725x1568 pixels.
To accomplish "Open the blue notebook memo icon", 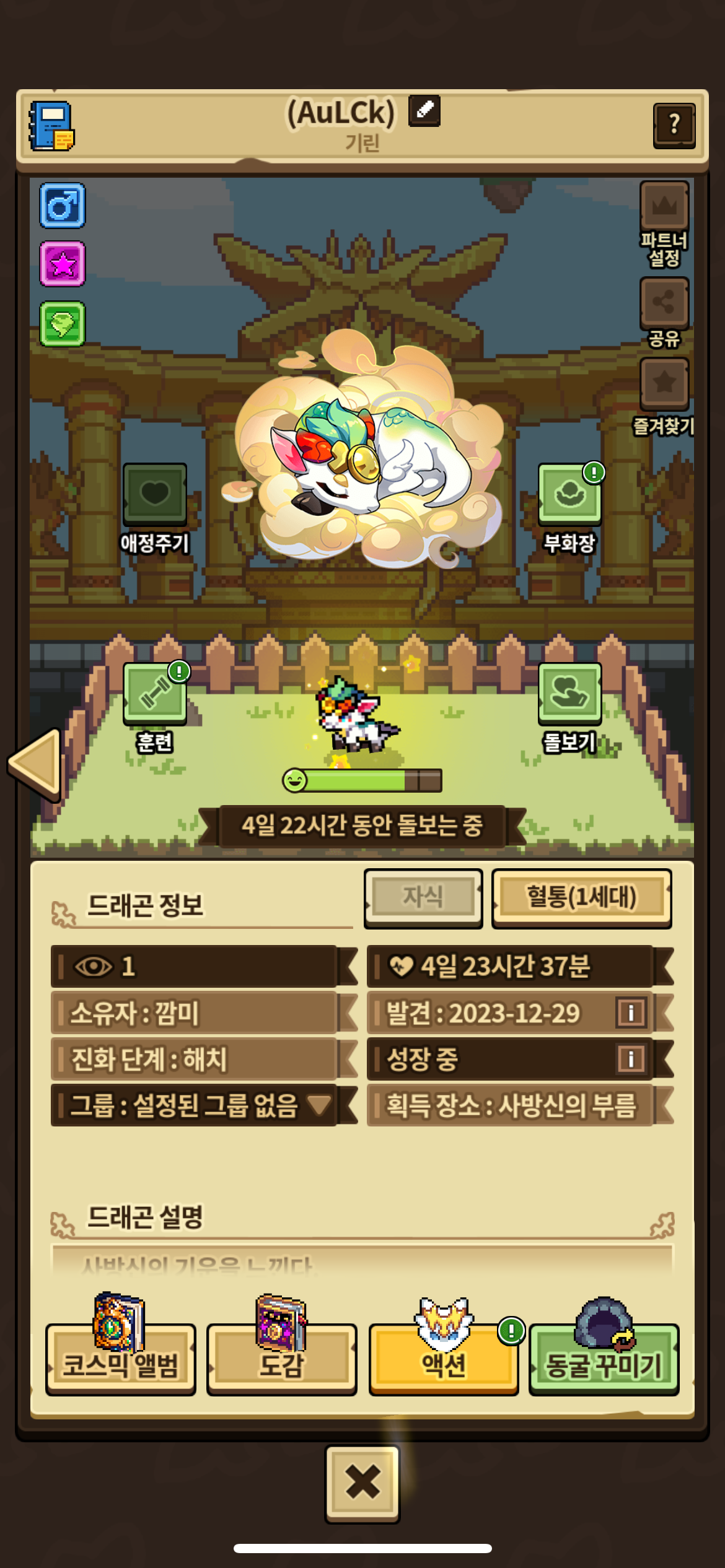I will [51, 126].
